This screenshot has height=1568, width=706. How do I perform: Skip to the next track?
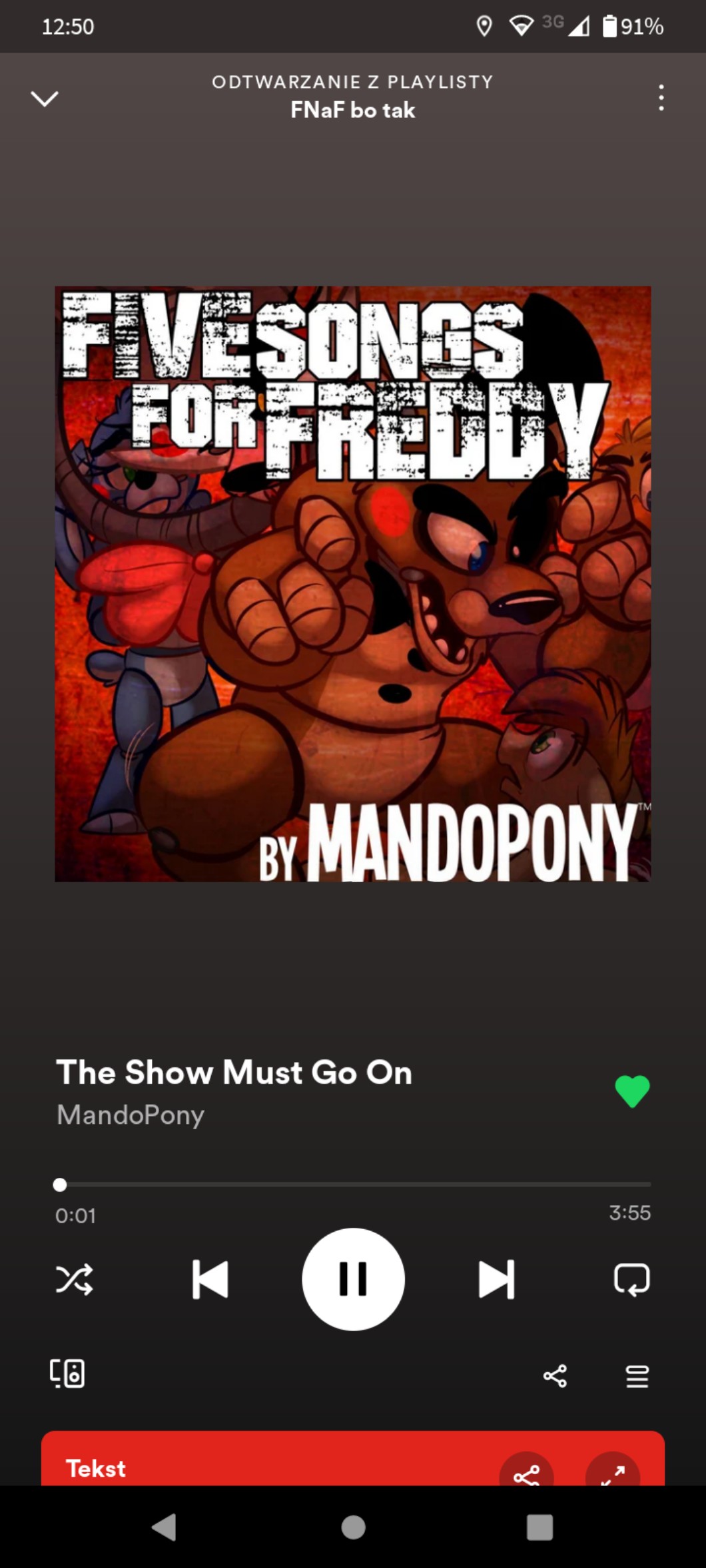[x=496, y=1279]
